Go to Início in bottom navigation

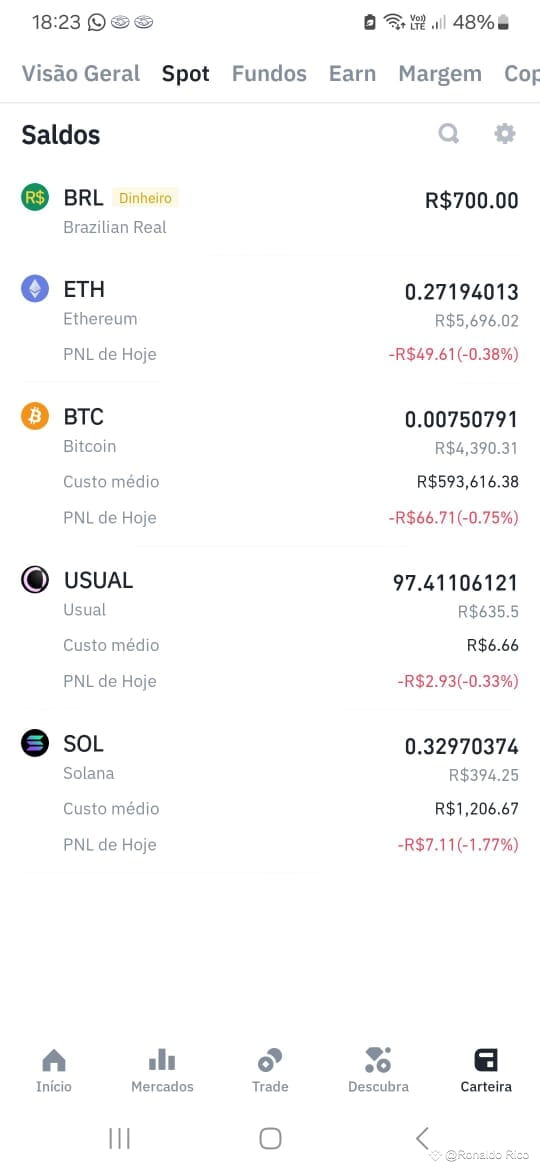[x=54, y=1070]
